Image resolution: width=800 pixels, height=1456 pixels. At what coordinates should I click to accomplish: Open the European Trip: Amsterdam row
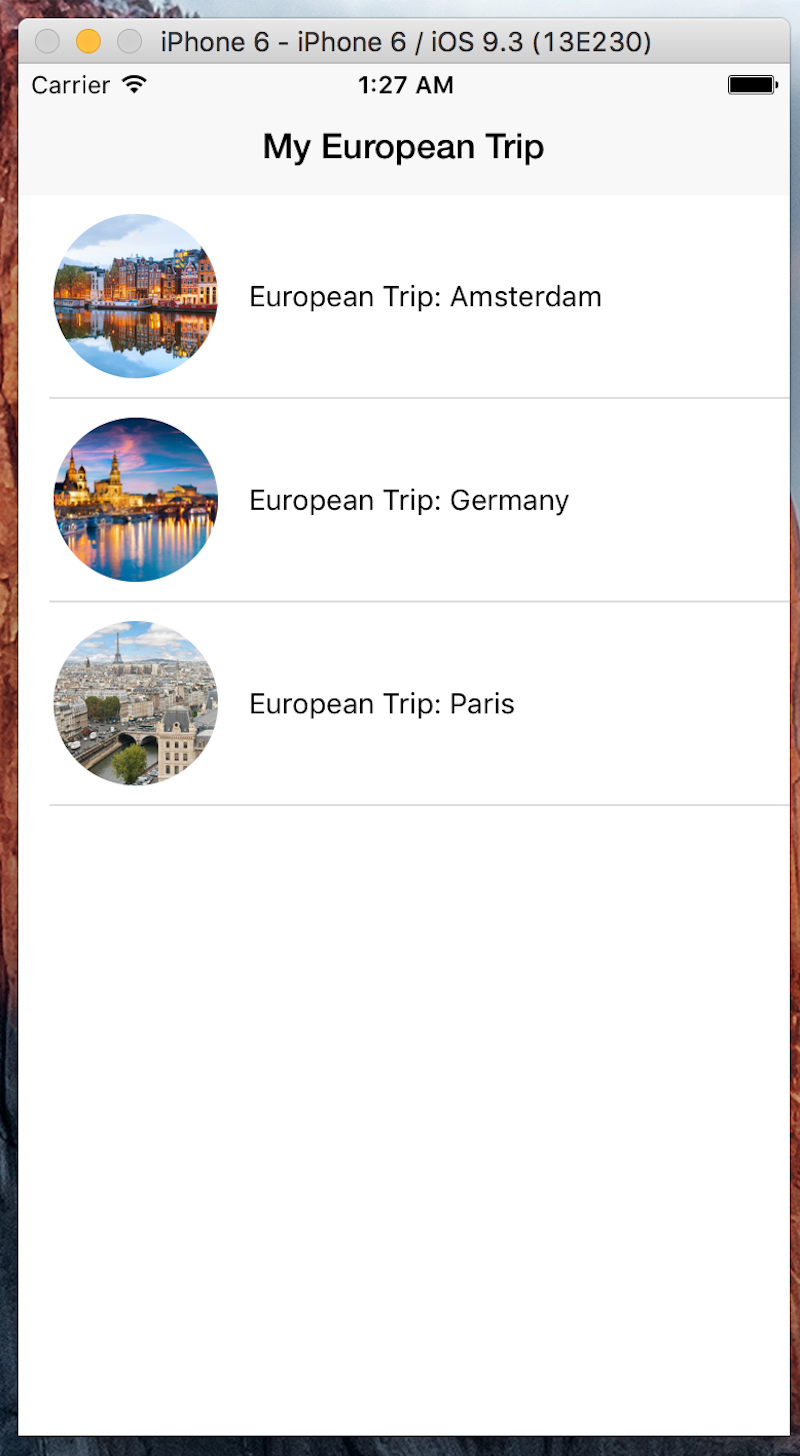[x=404, y=296]
